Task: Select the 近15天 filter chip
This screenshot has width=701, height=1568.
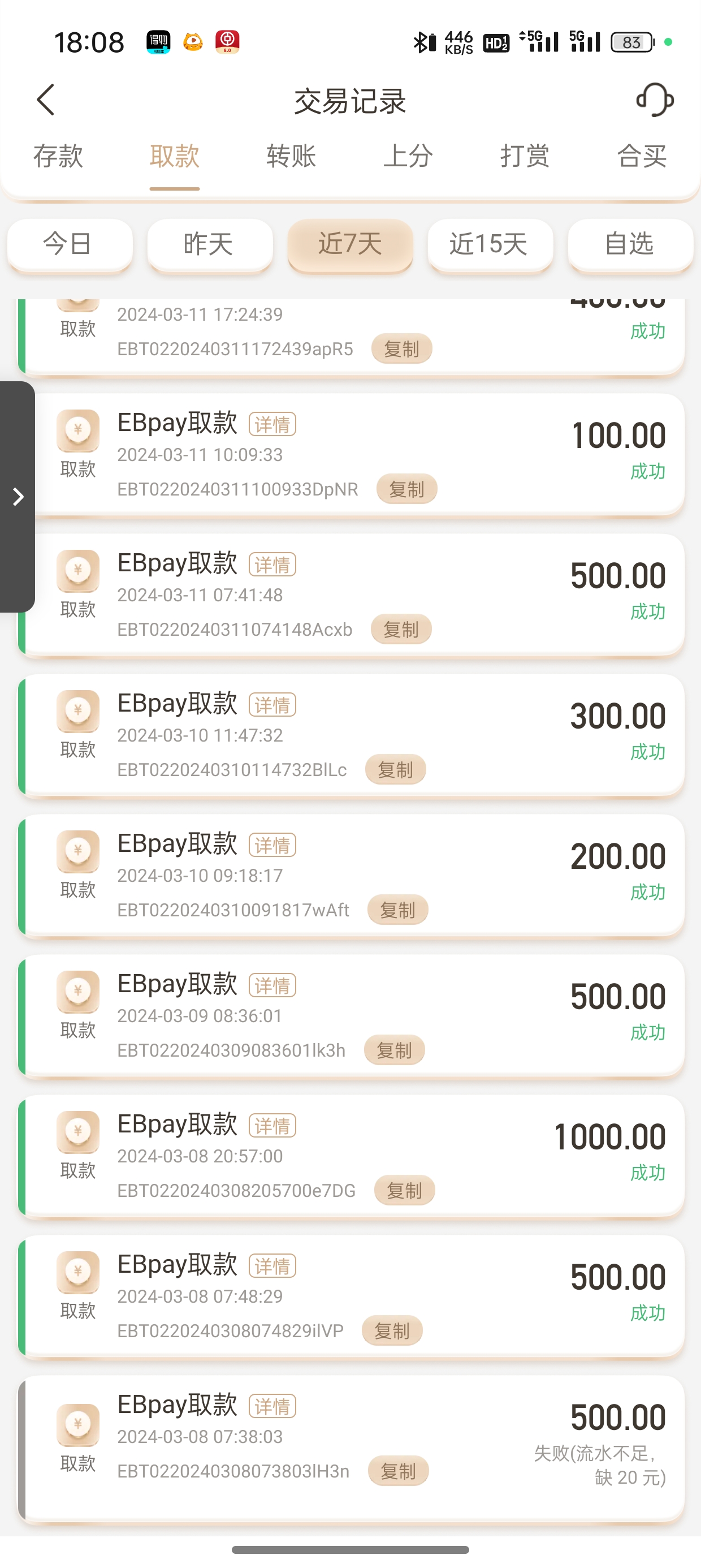Action: click(490, 244)
